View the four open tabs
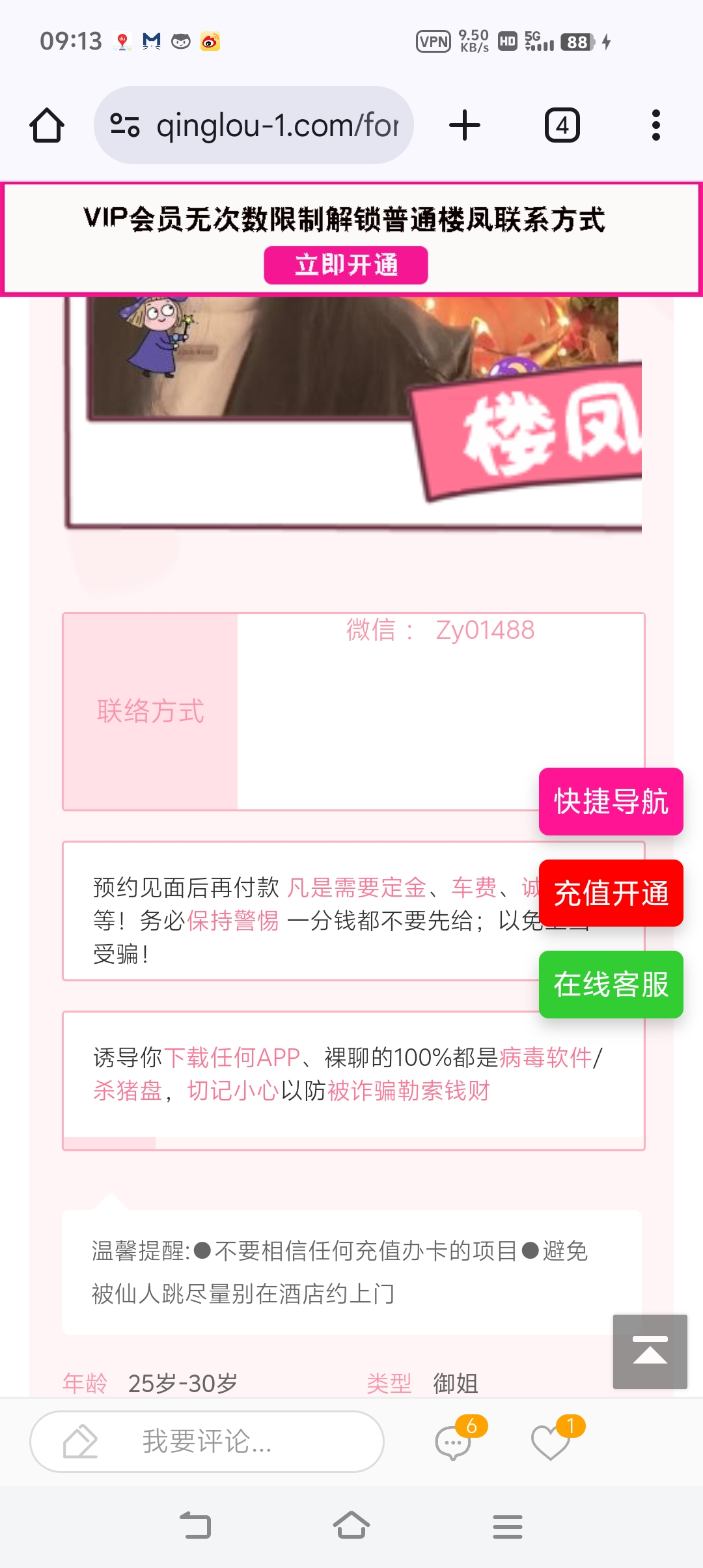 click(562, 125)
